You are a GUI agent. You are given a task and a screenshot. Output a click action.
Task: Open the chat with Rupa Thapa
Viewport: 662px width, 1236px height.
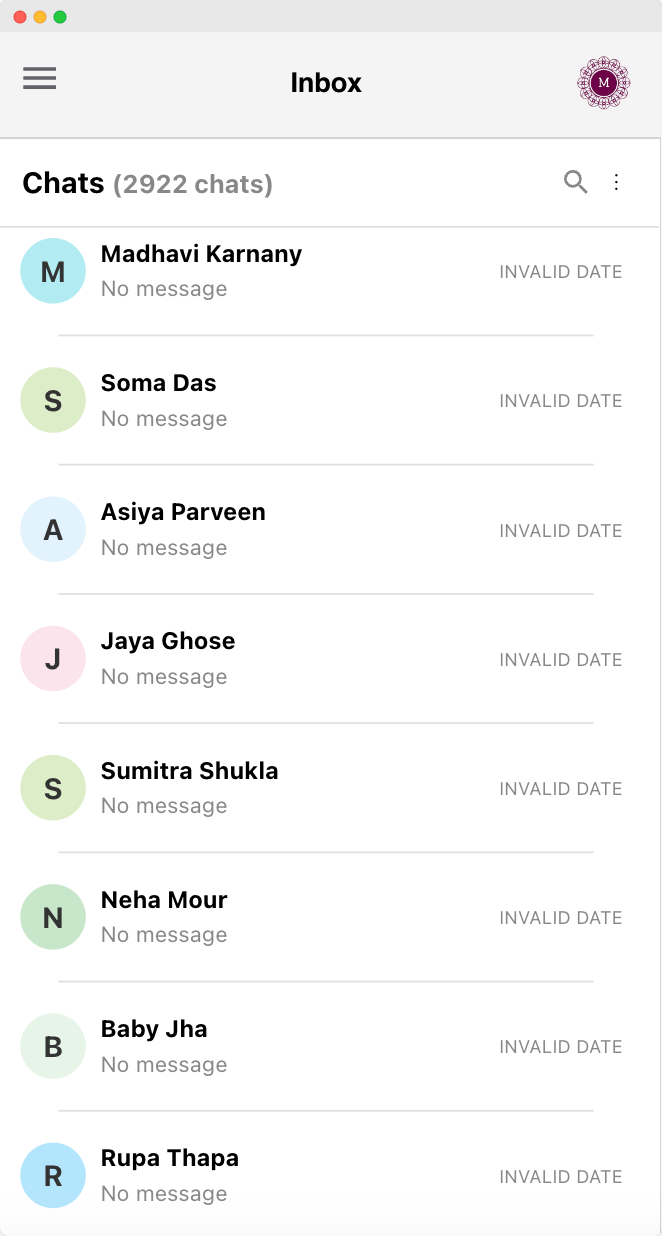point(330,1174)
